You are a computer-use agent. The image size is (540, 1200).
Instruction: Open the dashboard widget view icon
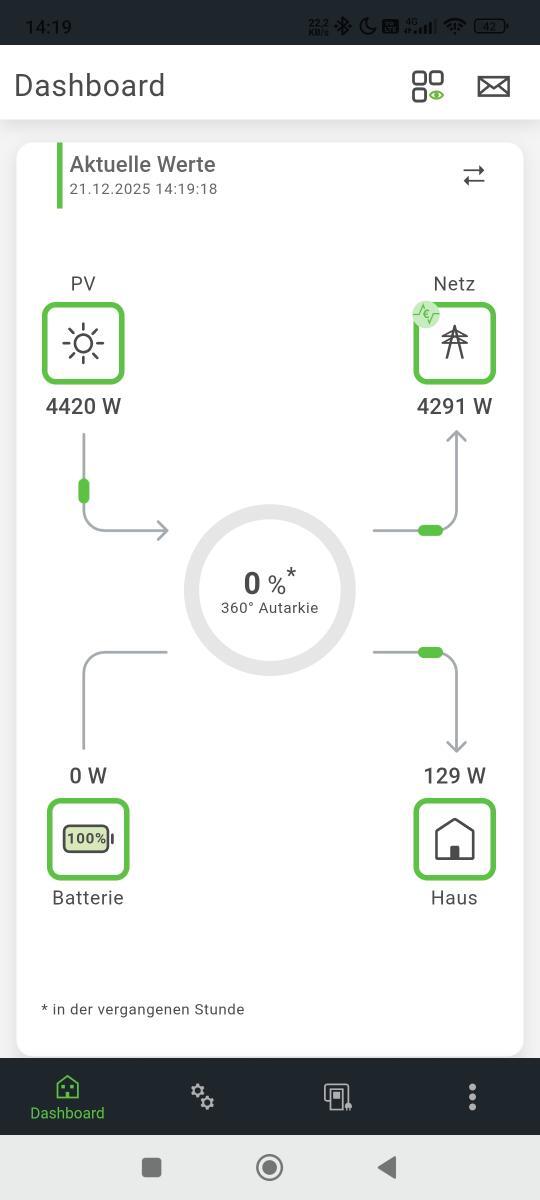coord(428,86)
